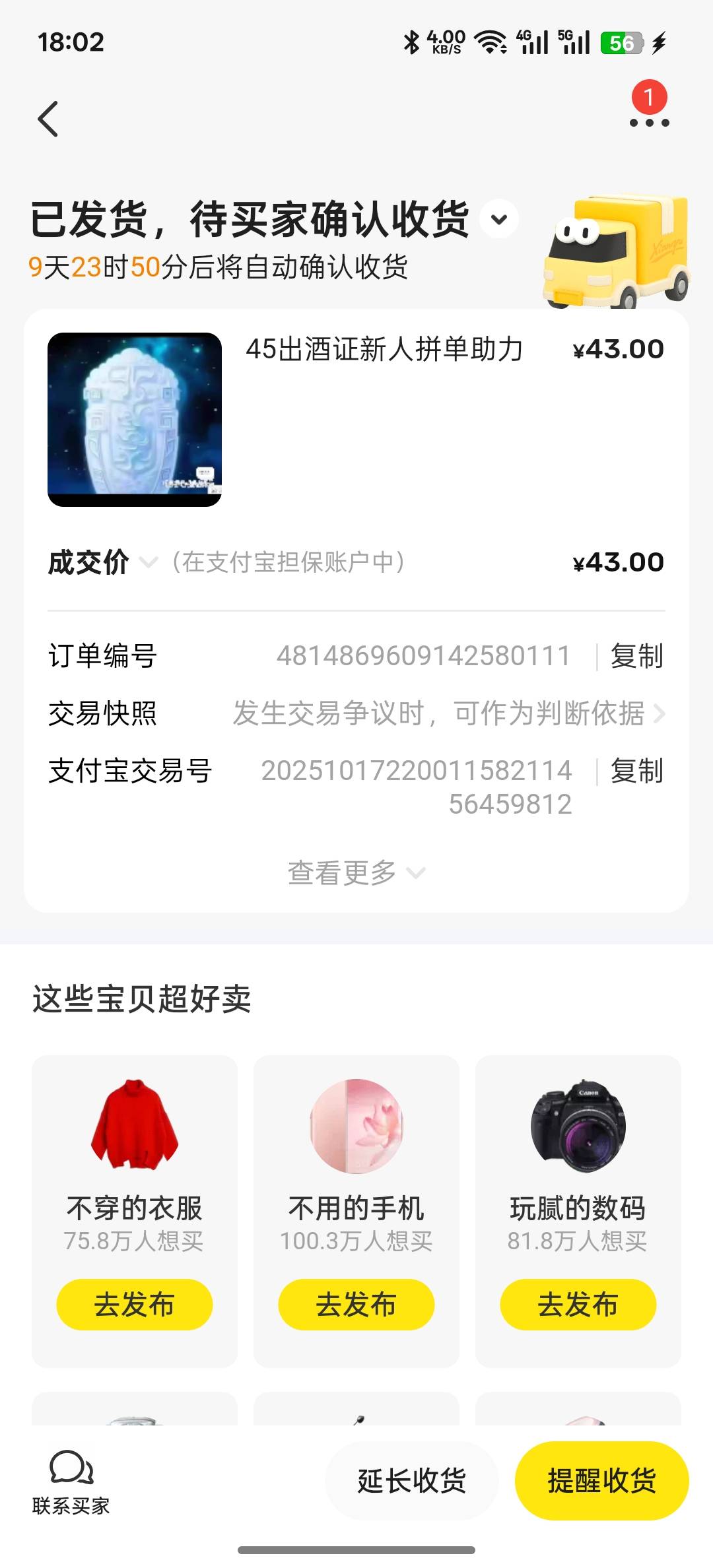Open the 45出酒证新人拼单助力 item image
Screen dimensions: 713x1568
click(x=135, y=420)
